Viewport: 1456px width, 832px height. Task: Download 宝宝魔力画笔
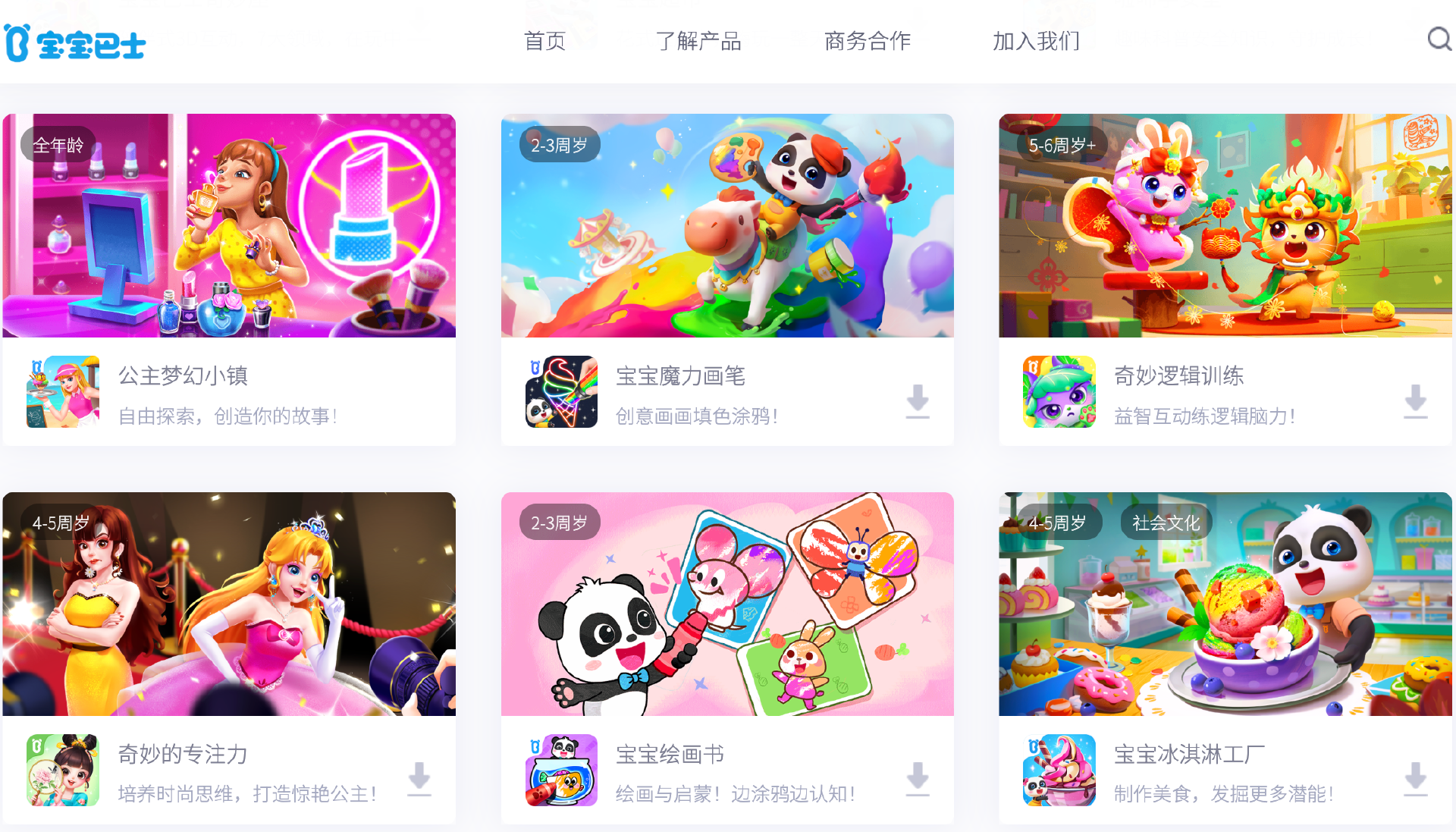click(x=918, y=400)
